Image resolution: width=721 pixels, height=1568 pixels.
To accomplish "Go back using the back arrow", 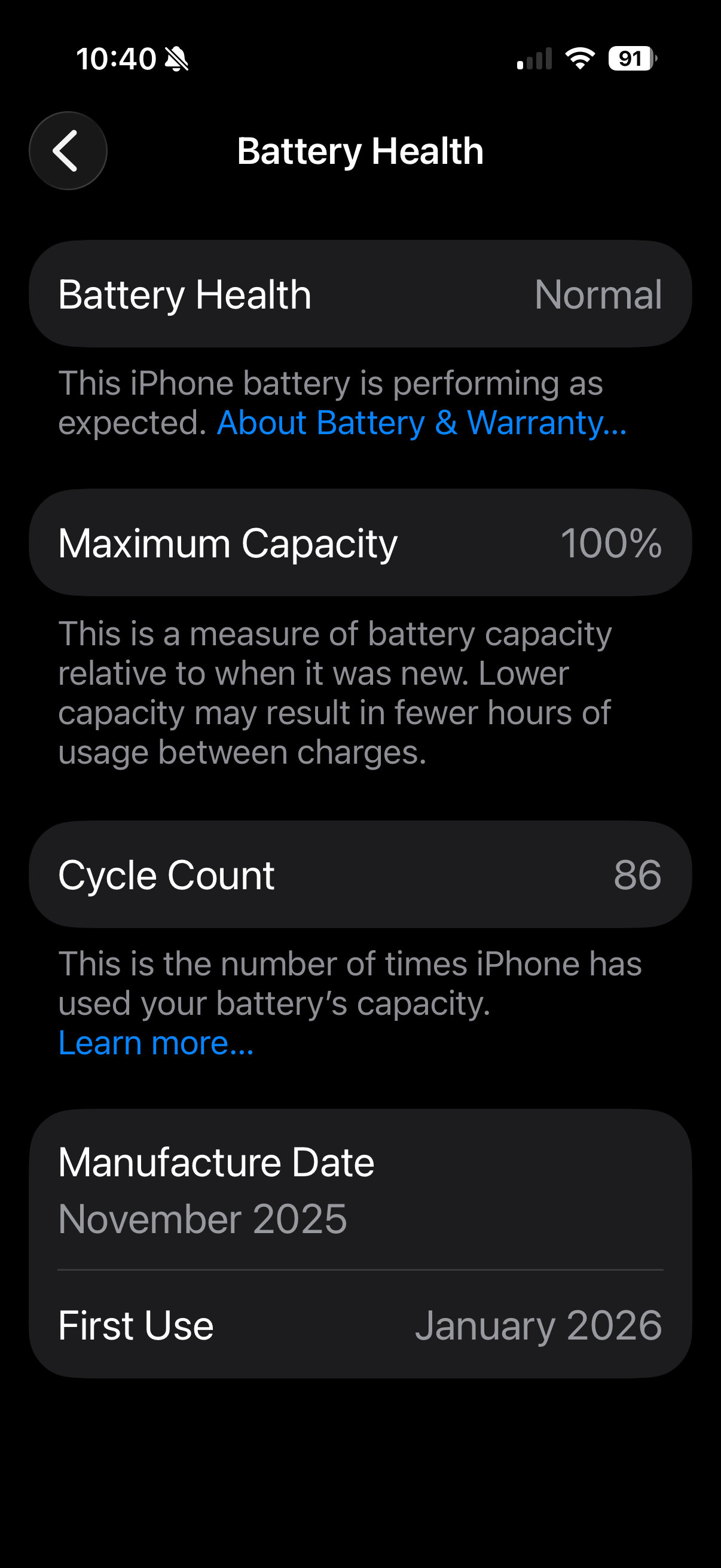I will coord(68,151).
